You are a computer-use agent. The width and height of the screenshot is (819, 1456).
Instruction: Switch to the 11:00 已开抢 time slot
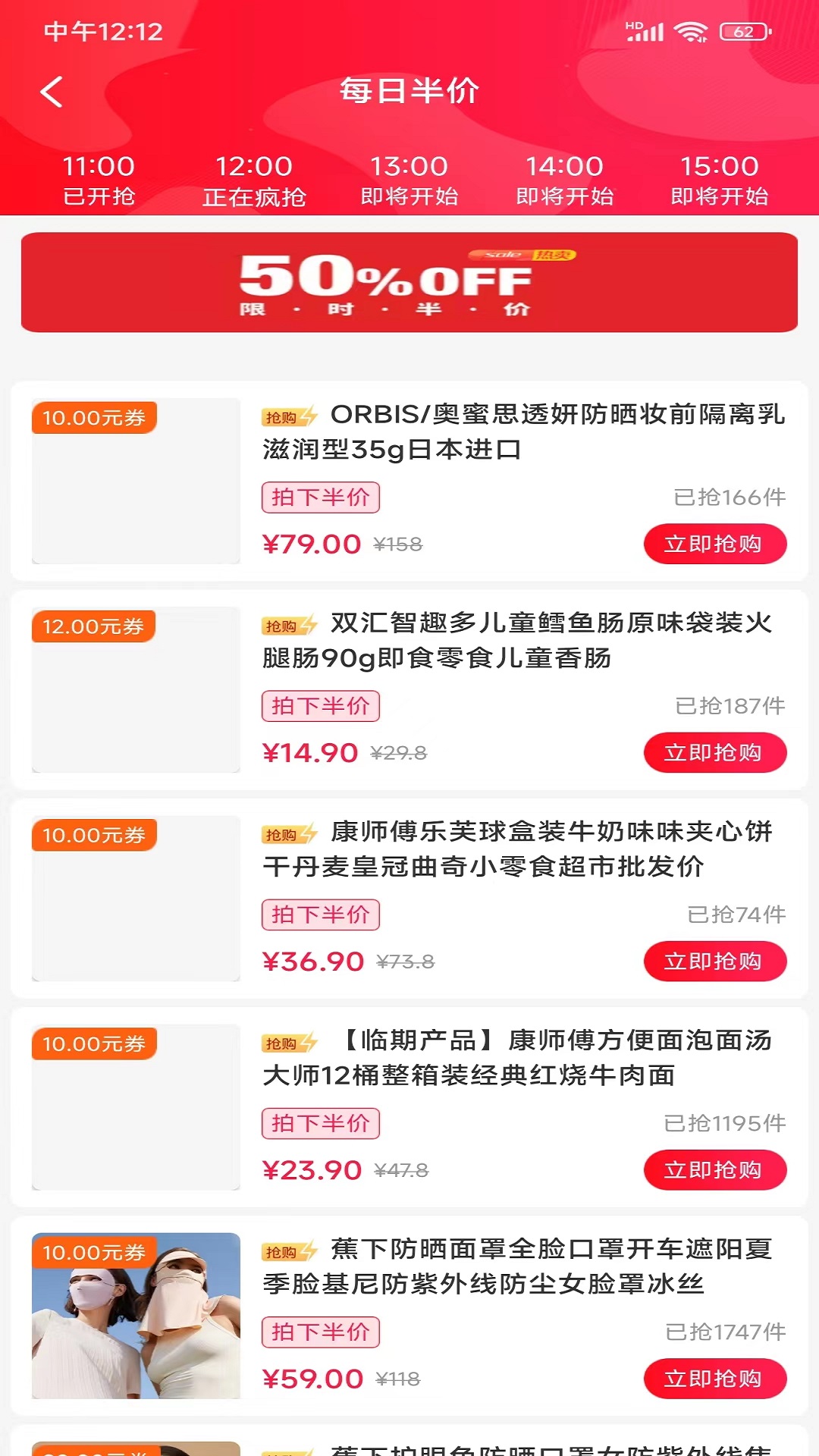[x=101, y=180]
